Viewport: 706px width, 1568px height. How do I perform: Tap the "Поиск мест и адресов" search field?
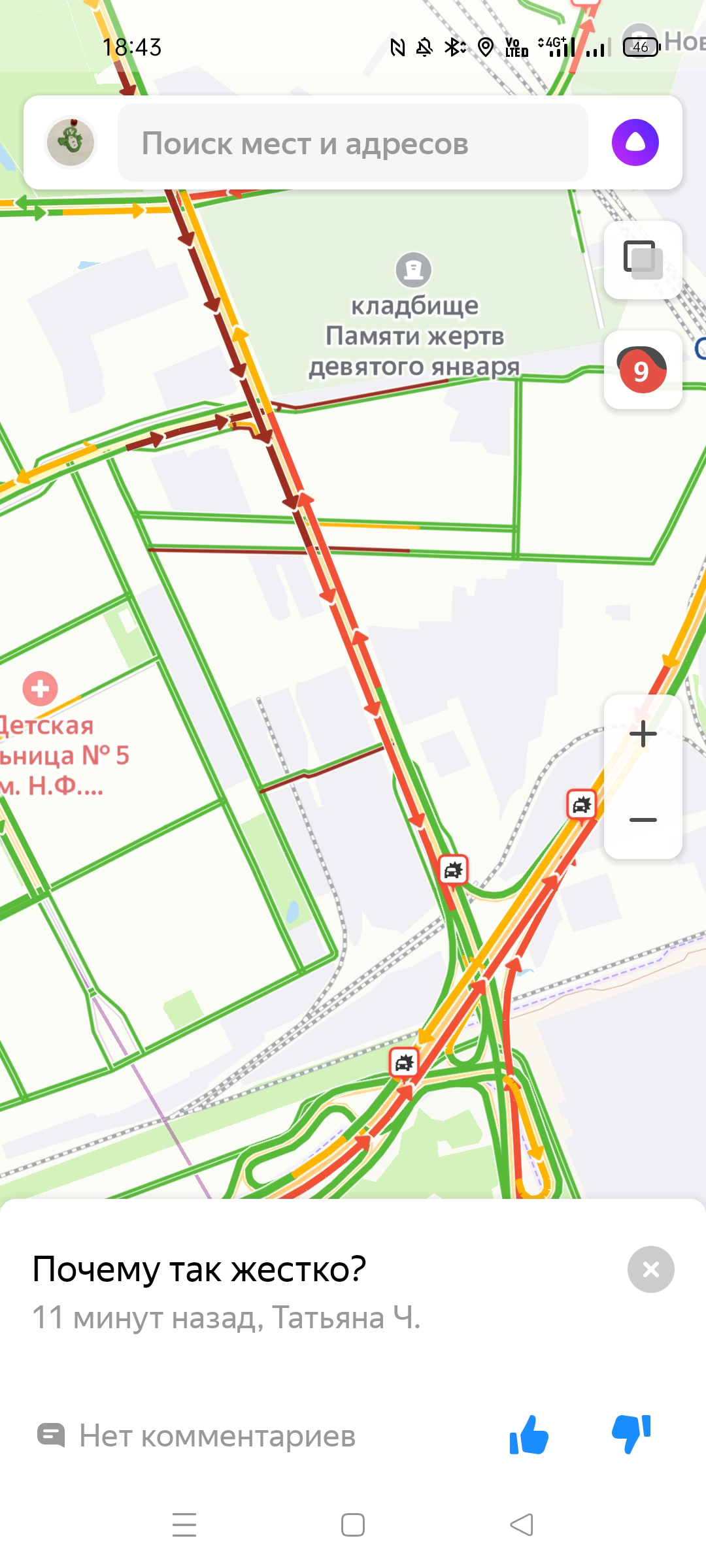point(353,144)
